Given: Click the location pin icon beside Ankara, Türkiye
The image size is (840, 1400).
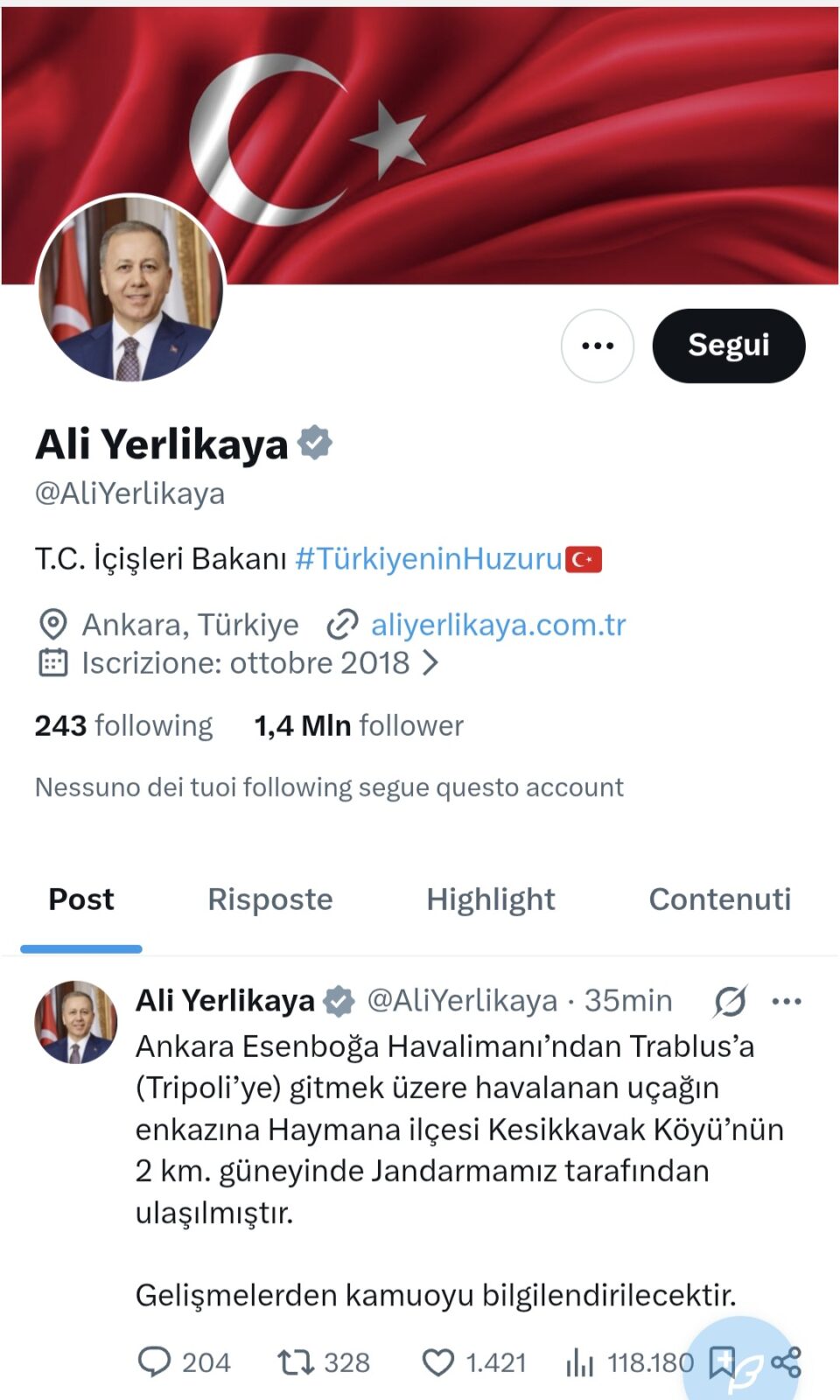Looking at the screenshot, I should tap(54, 624).
